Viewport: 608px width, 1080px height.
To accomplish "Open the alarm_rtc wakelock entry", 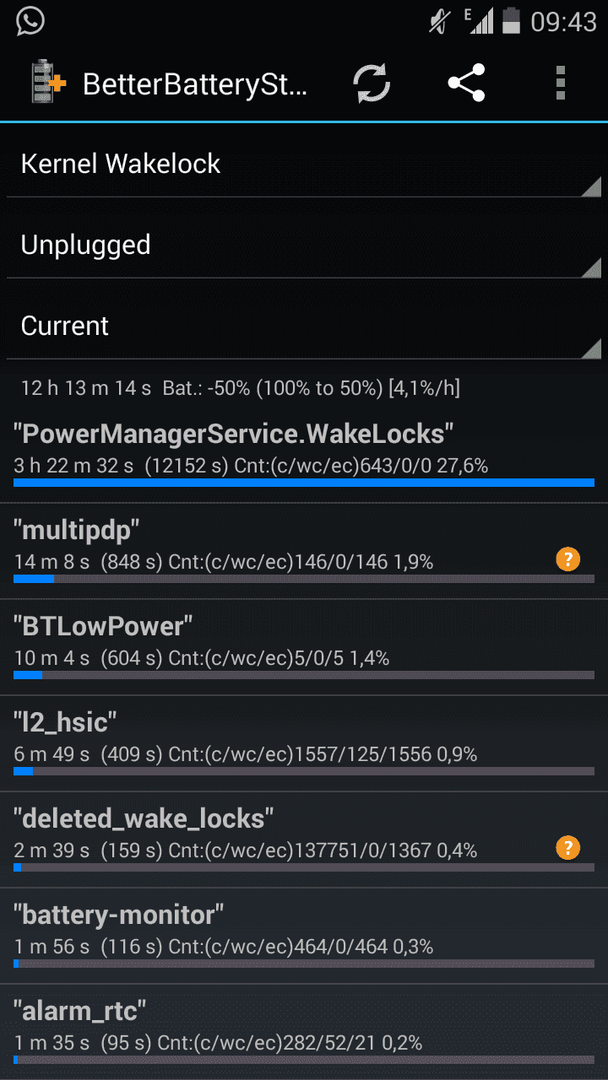I will [304, 1032].
